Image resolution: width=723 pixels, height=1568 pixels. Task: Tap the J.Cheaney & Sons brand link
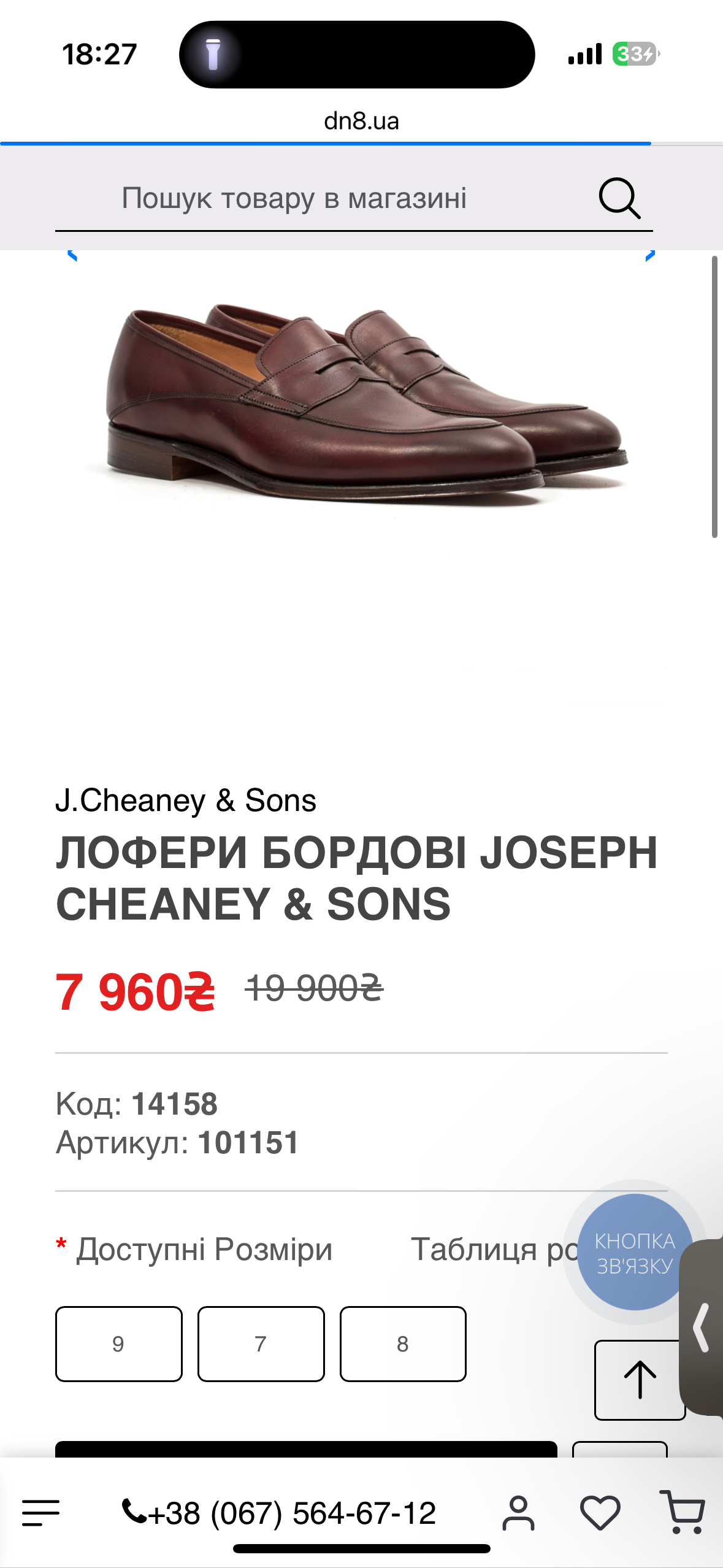pos(186,801)
